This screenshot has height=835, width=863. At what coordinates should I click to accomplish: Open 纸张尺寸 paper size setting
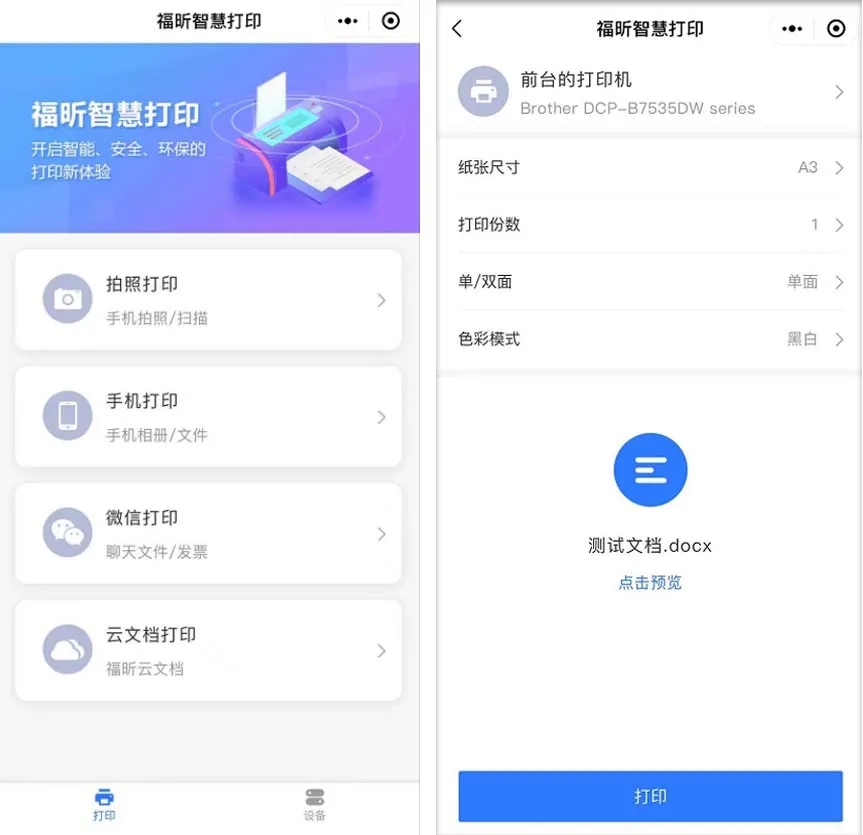point(650,168)
